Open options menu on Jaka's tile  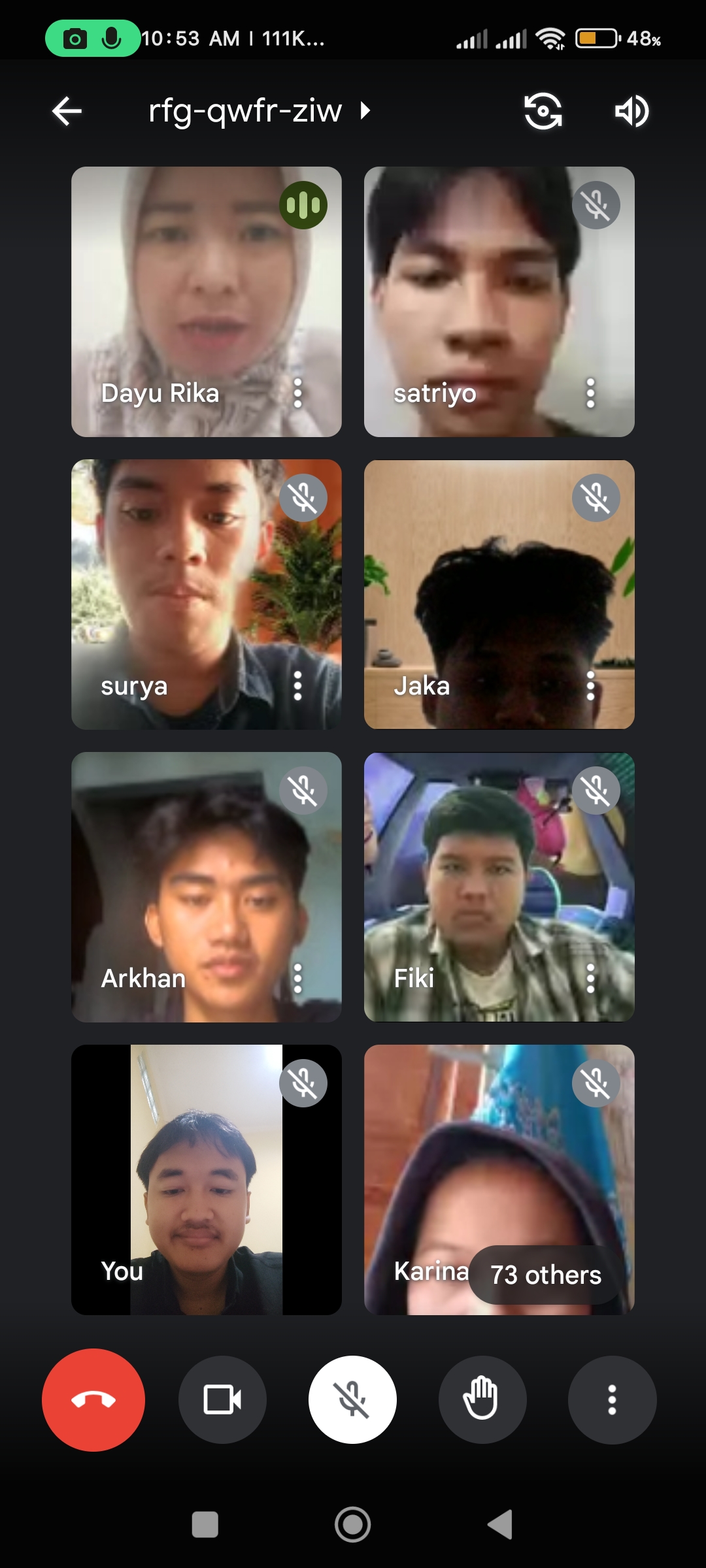(x=590, y=686)
